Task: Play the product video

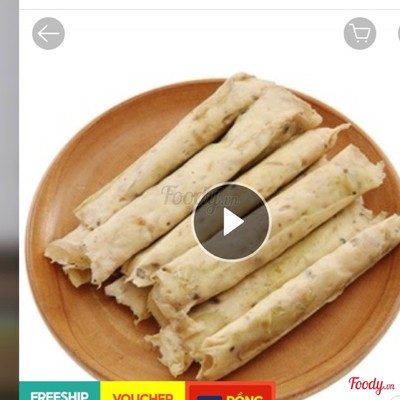Action: coord(232,221)
